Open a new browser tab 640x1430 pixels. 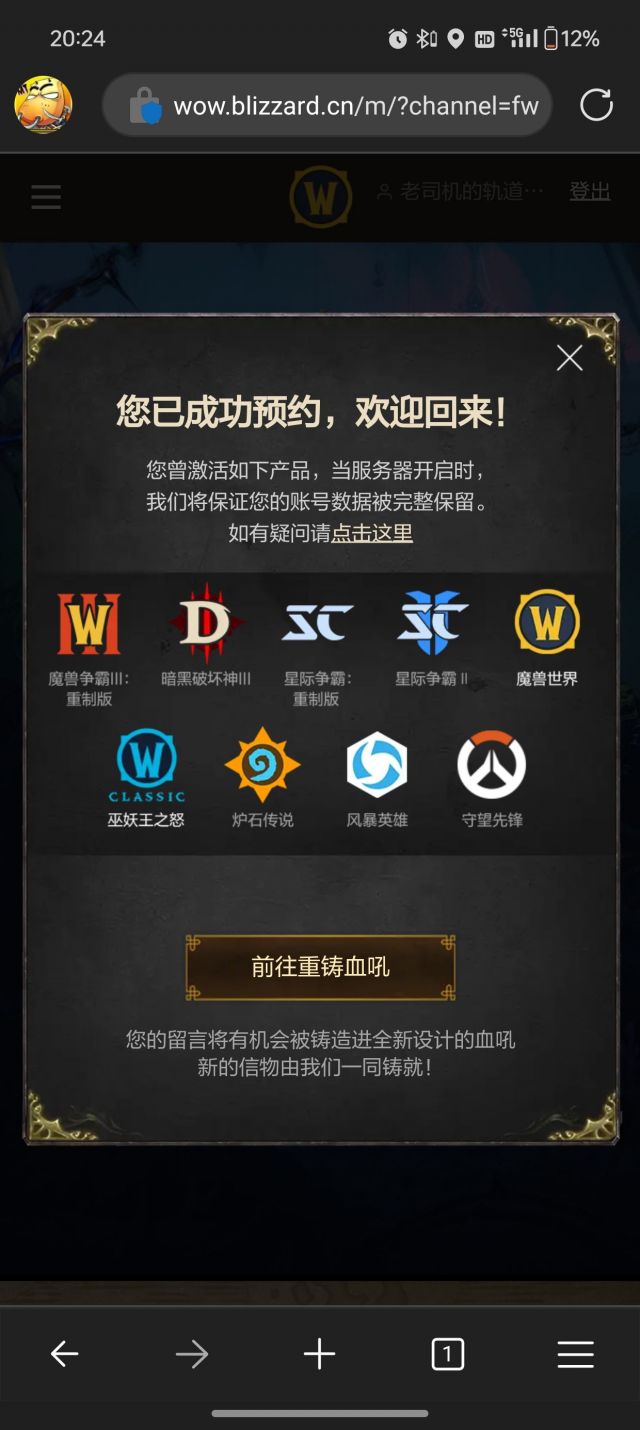[320, 1354]
